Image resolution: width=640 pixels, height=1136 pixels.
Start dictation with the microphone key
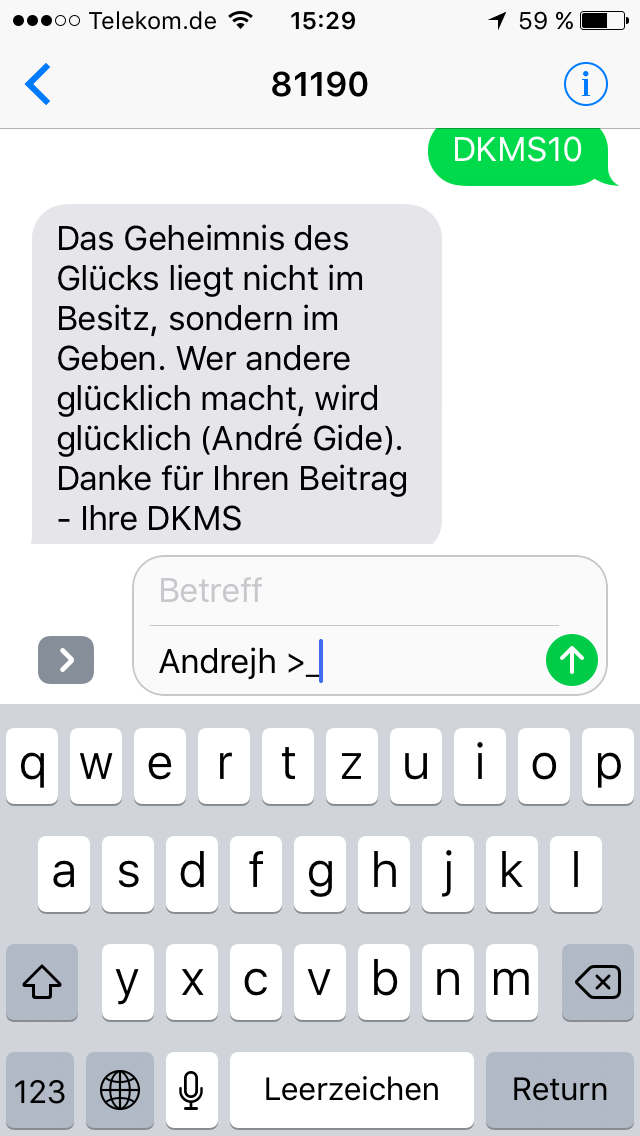click(x=192, y=1090)
